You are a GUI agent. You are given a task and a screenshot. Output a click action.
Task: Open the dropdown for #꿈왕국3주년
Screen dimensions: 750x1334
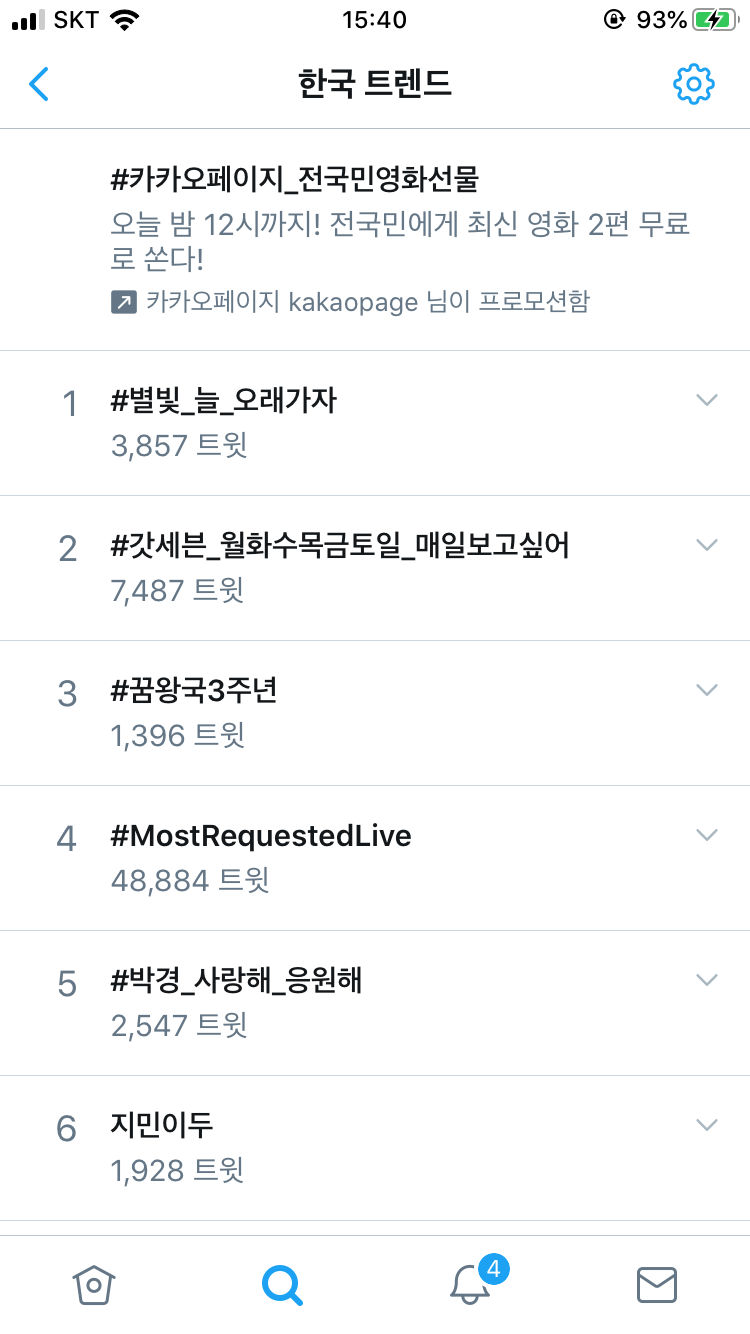point(707,690)
